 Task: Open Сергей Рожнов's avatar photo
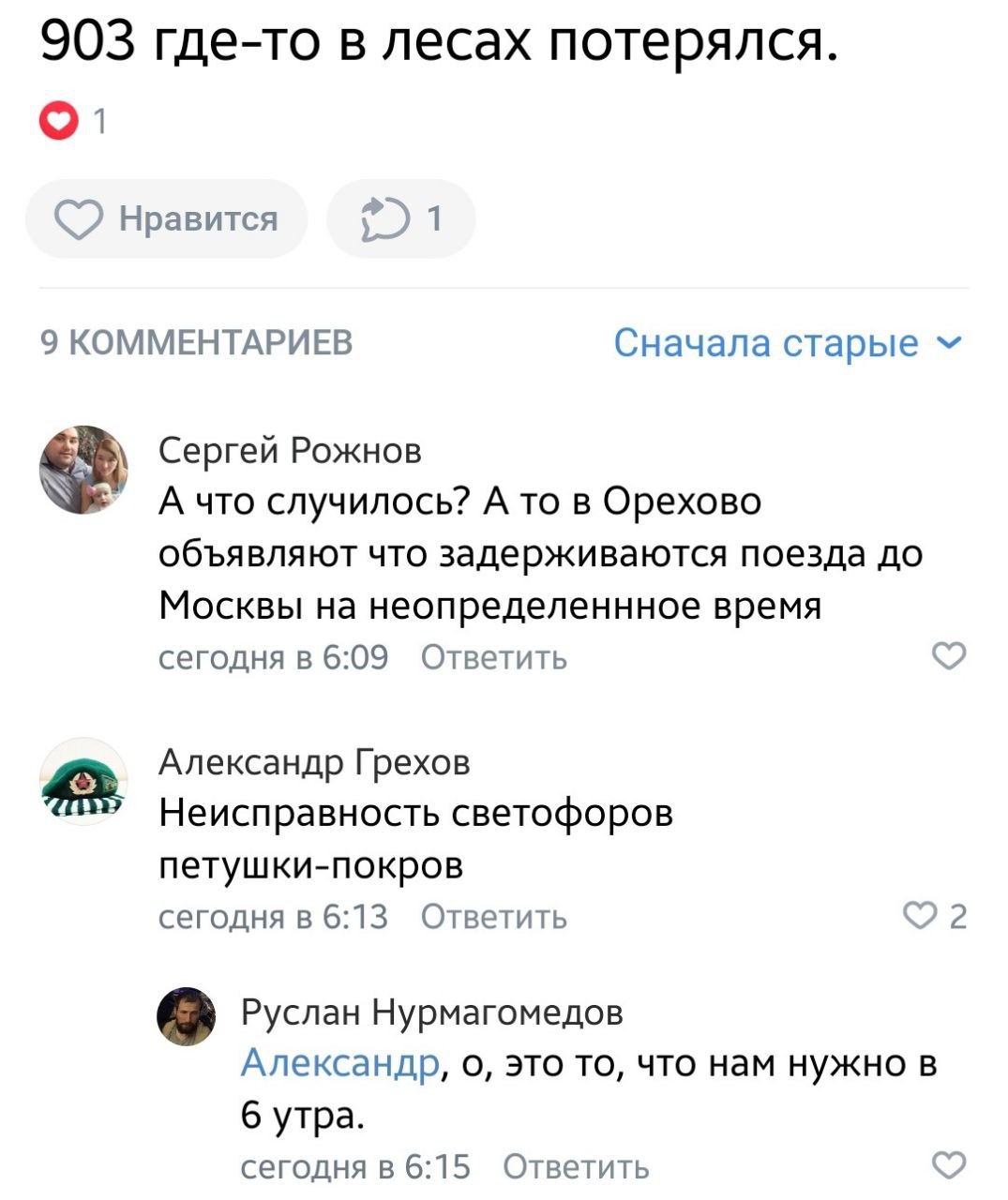point(83,469)
